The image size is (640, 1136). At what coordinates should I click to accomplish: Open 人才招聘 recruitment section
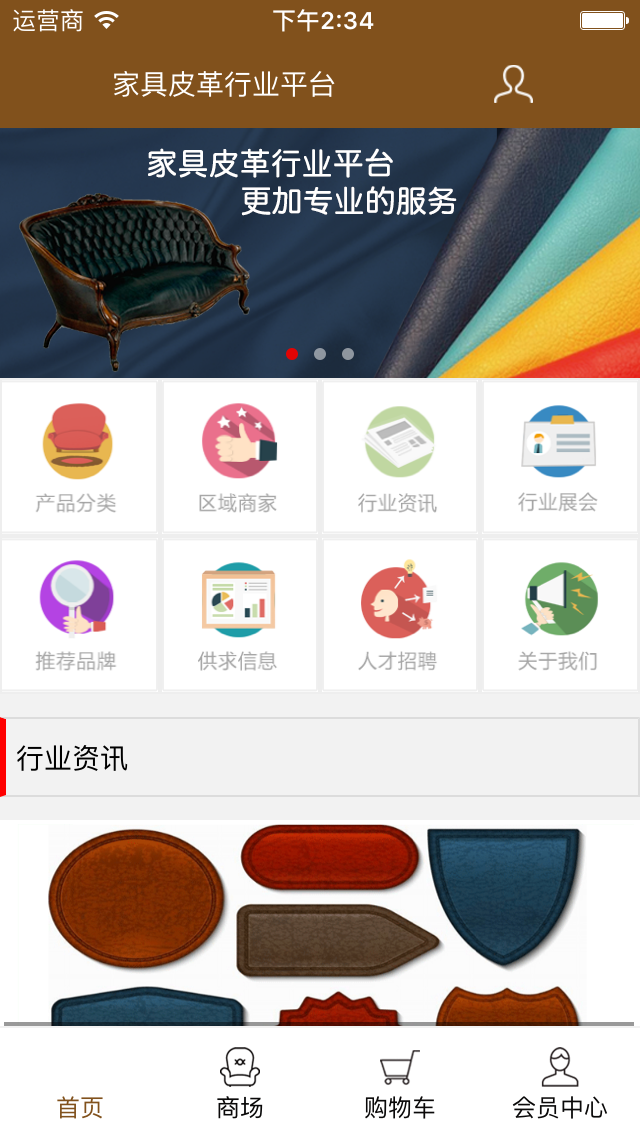pyautogui.click(x=399, y=615)
